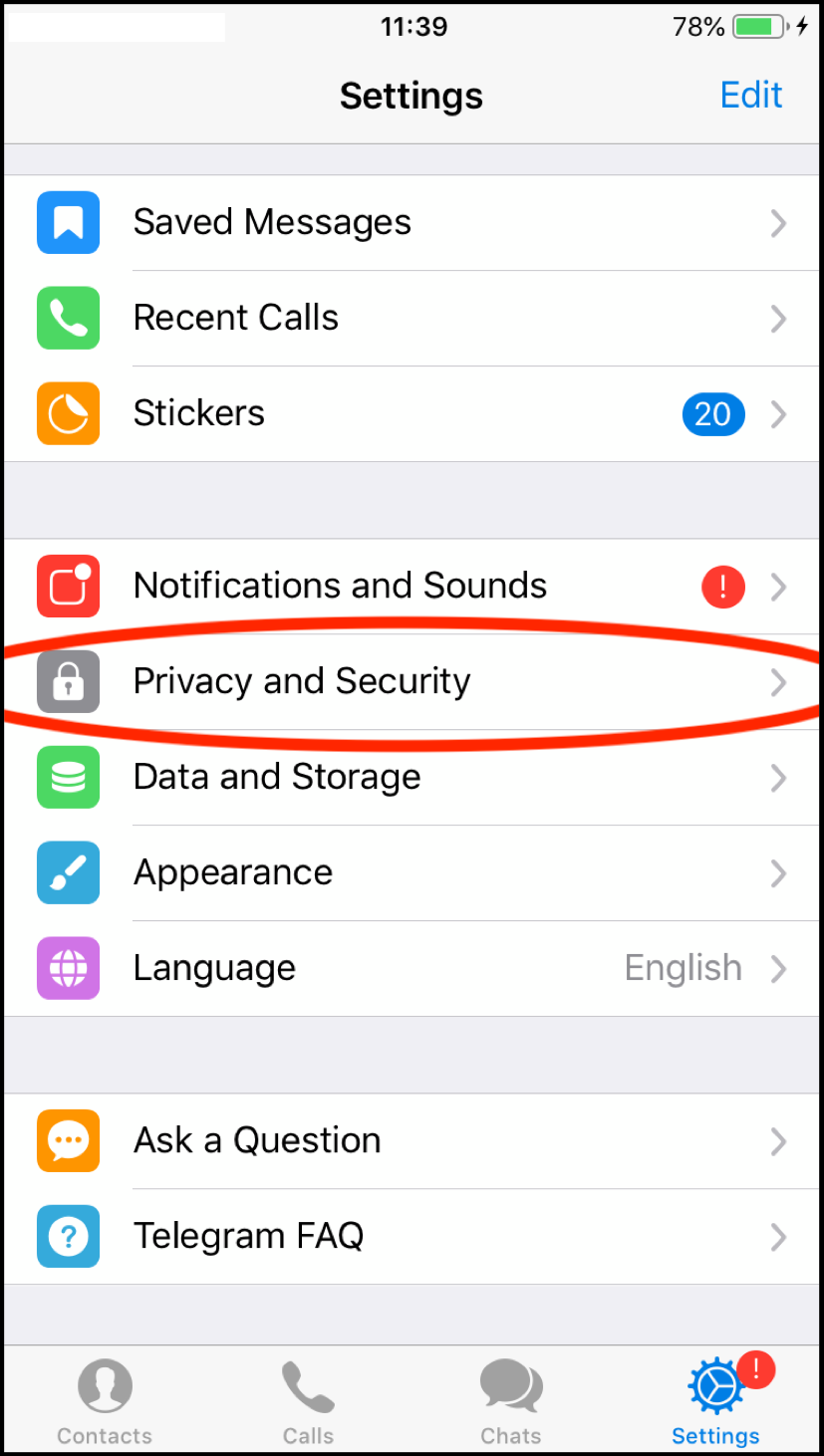This screenshot has width=824, height=1456.
Task: Switch to the Calls tab
Action: [x=308, y=1402]
